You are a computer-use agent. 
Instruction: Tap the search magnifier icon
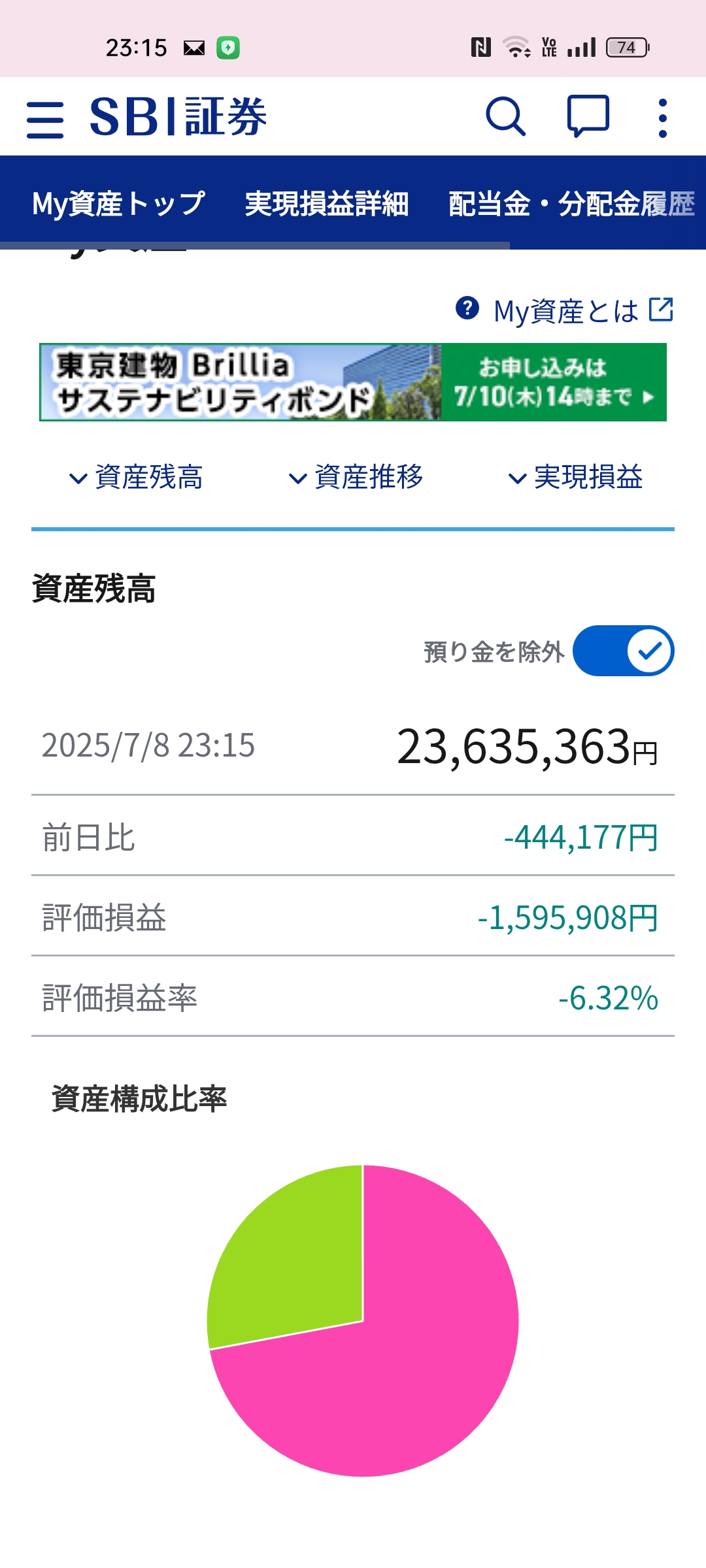click(x=506, y=117)
